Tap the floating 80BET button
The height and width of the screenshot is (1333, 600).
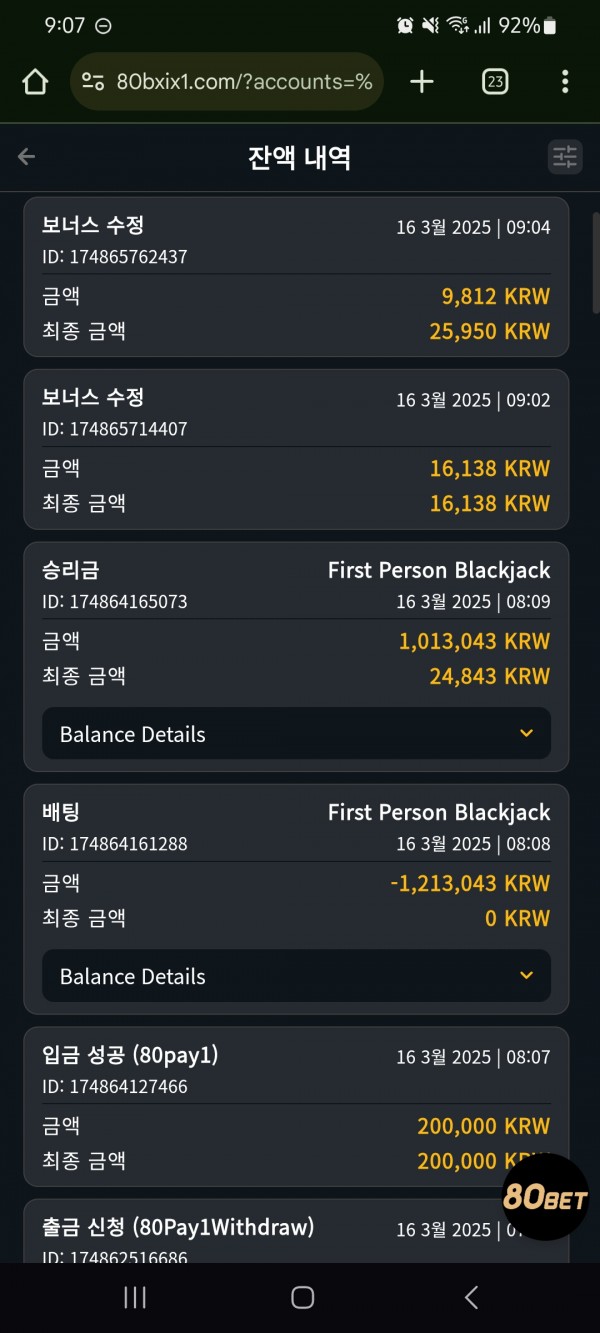click(545, 1197)
